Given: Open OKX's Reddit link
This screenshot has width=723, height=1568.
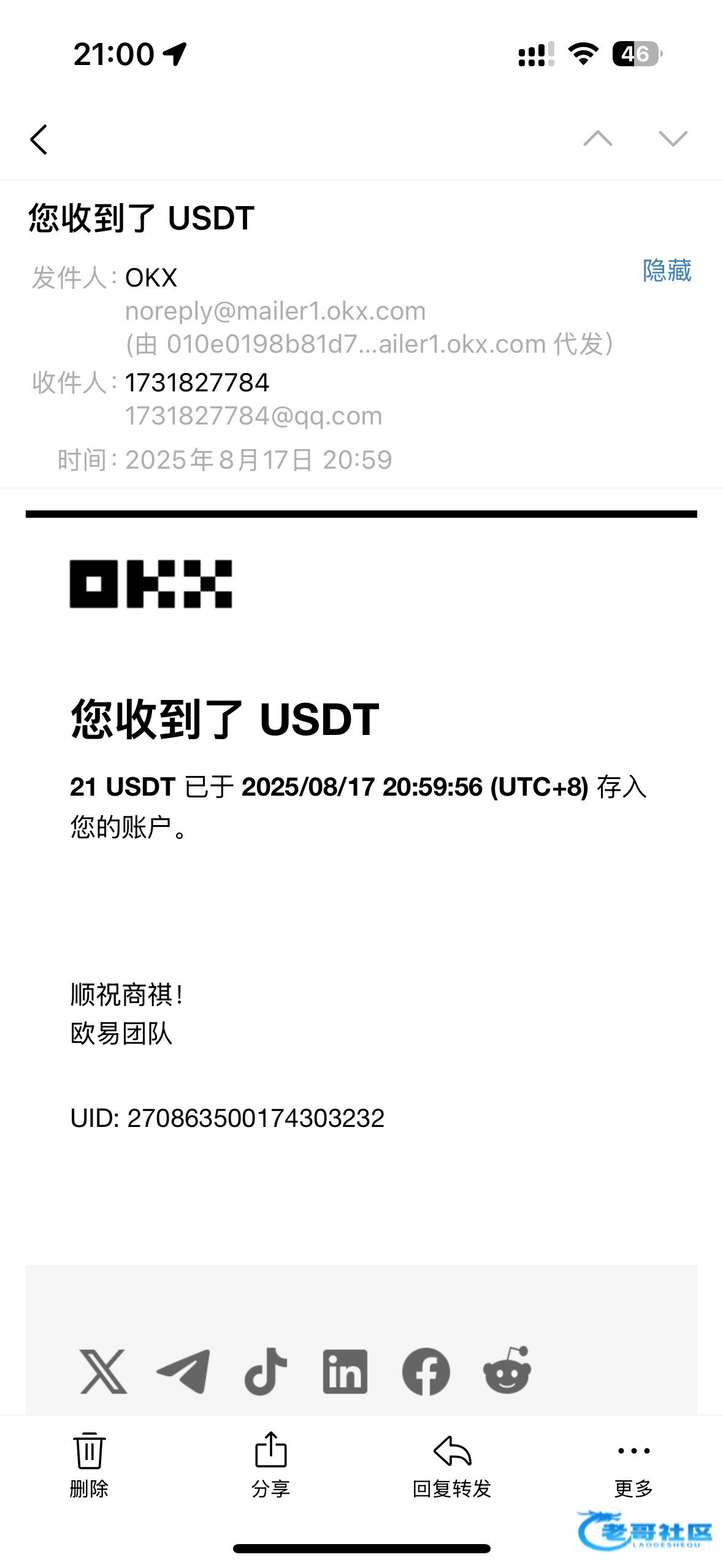Looking at the screenshot, I should click(x=507, y=1370).
